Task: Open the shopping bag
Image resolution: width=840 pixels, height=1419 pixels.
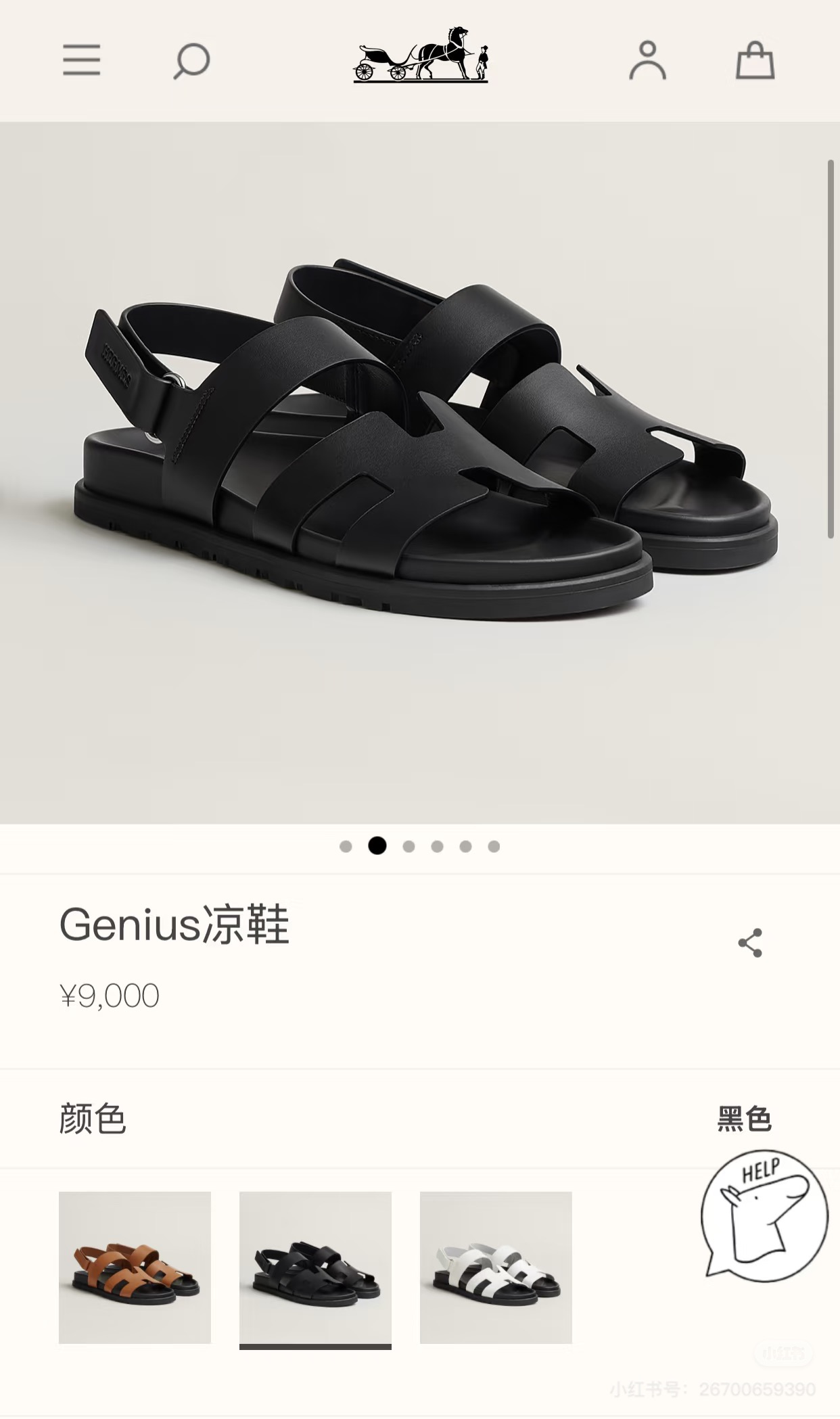Action: click(x=755, y=61)
